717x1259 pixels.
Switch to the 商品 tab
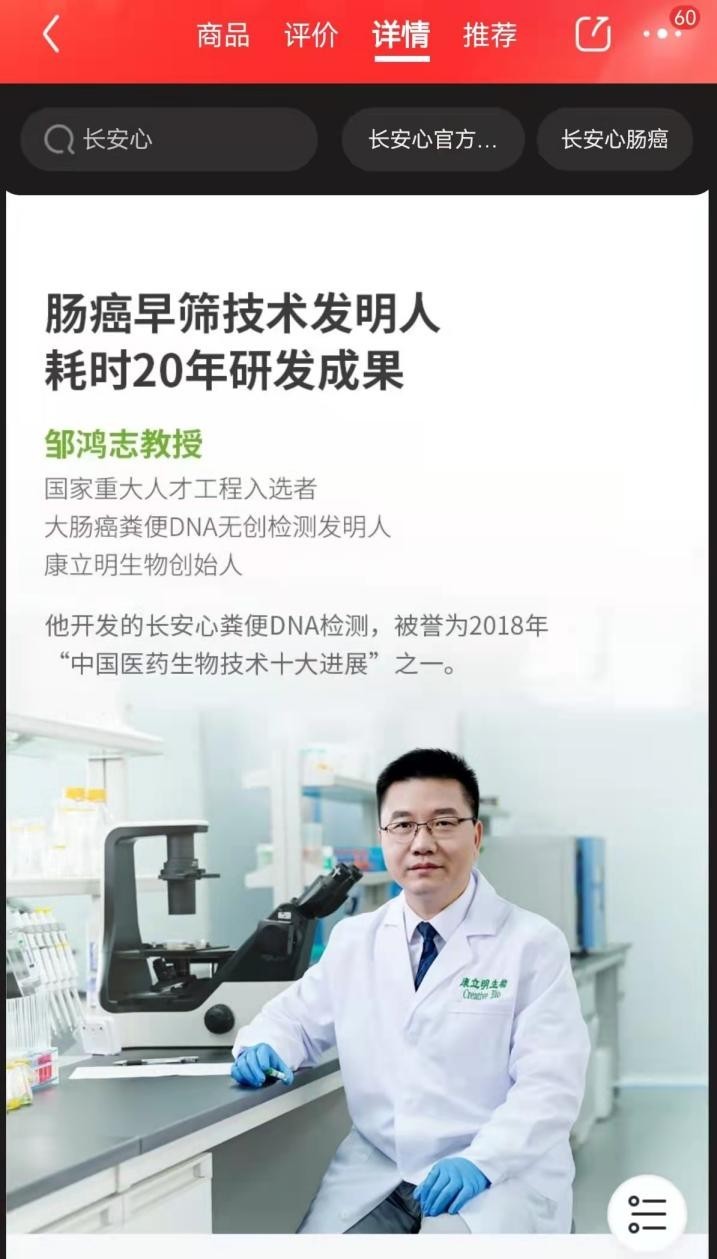222,35
